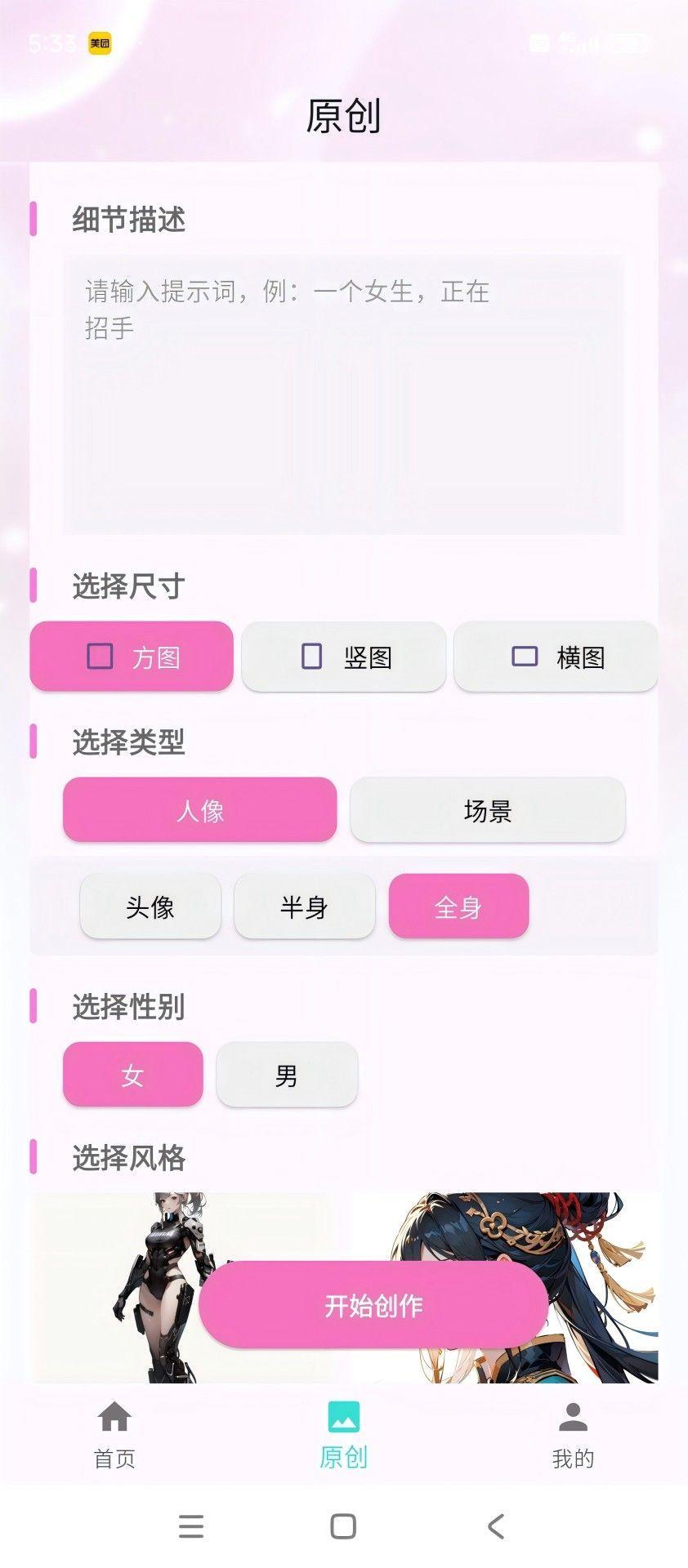
Task: Select 人像 portrait type
Action: pos(199,809)
